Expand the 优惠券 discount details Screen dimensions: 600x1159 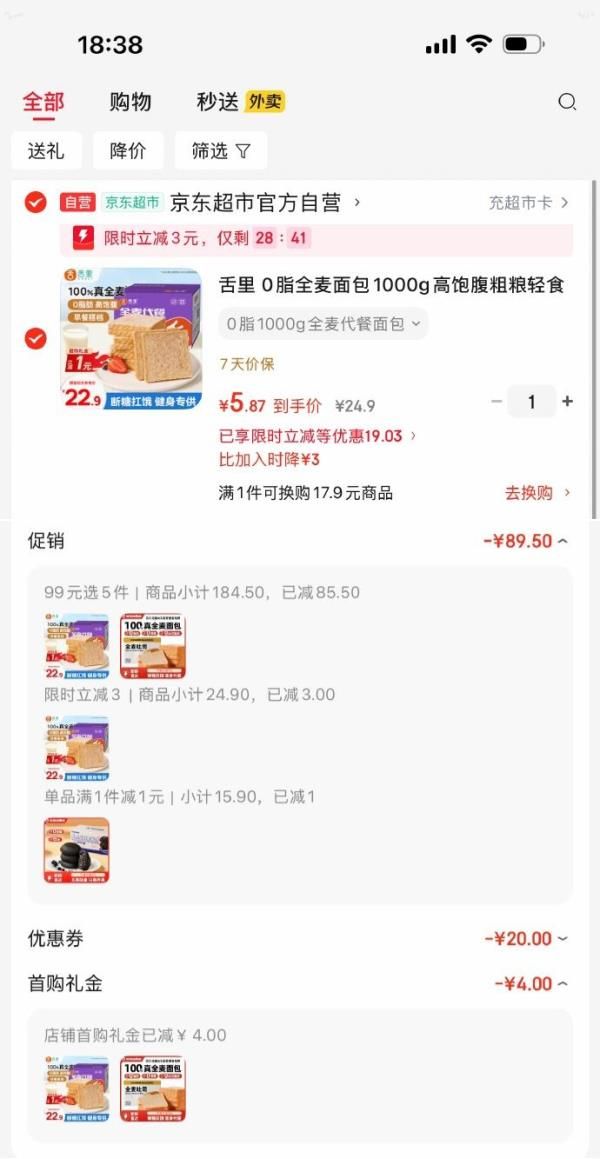(x=525, y=939)
